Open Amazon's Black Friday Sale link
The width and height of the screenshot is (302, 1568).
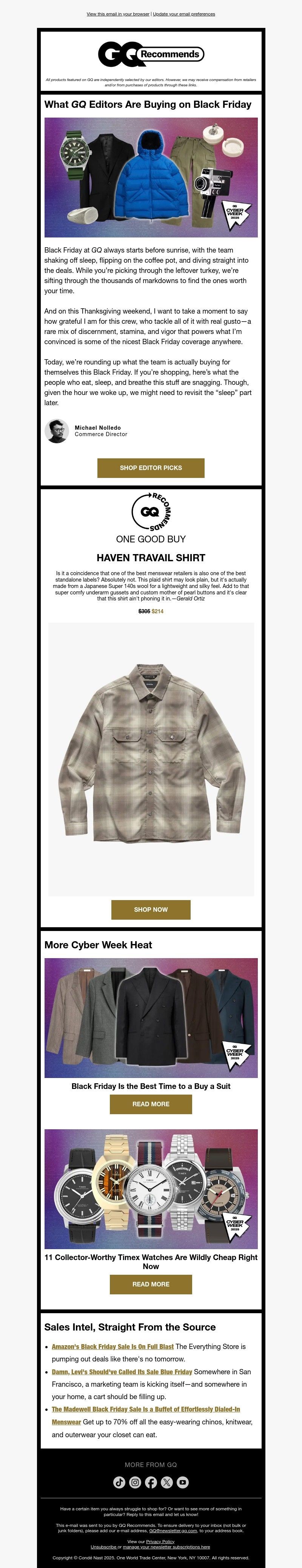[112, 1347]
